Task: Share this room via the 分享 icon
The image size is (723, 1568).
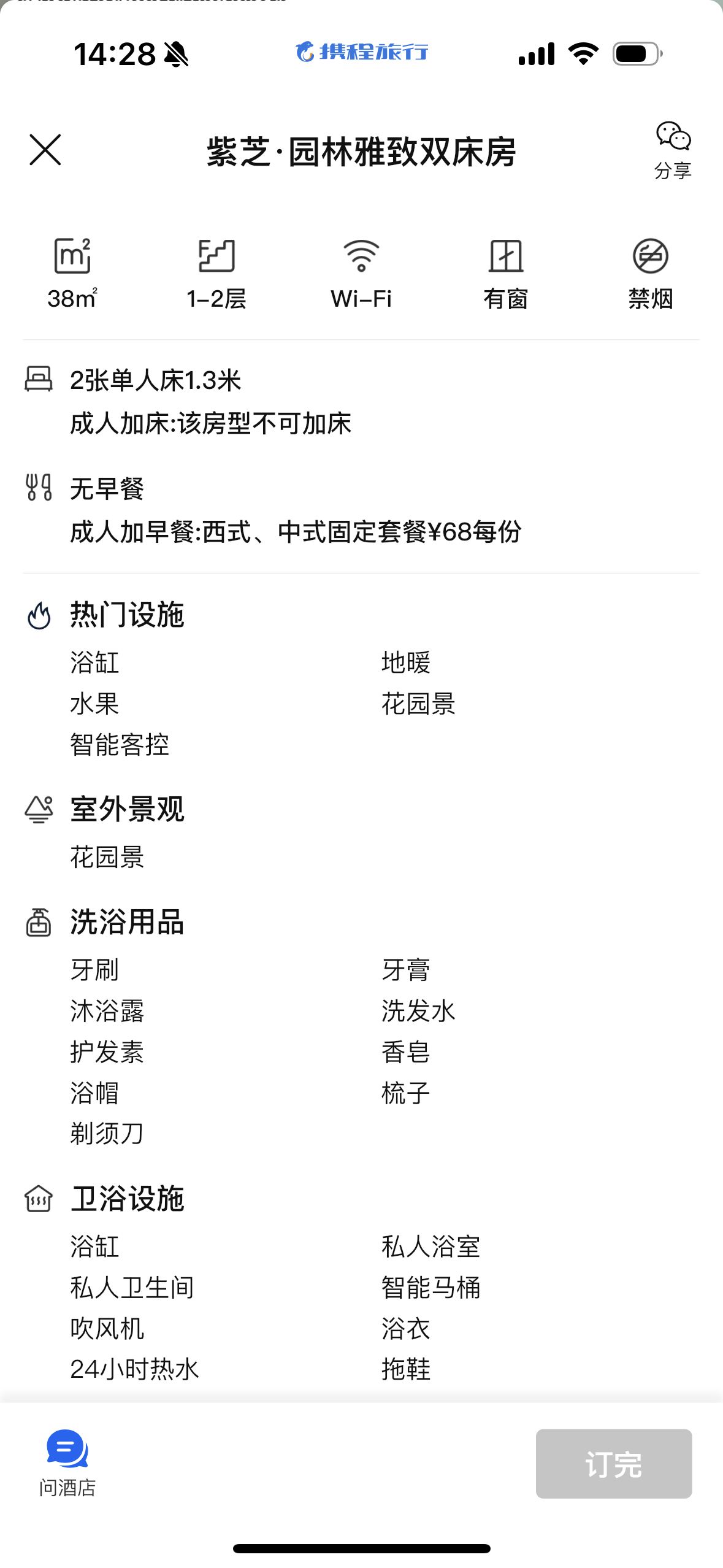Action: 673,150
